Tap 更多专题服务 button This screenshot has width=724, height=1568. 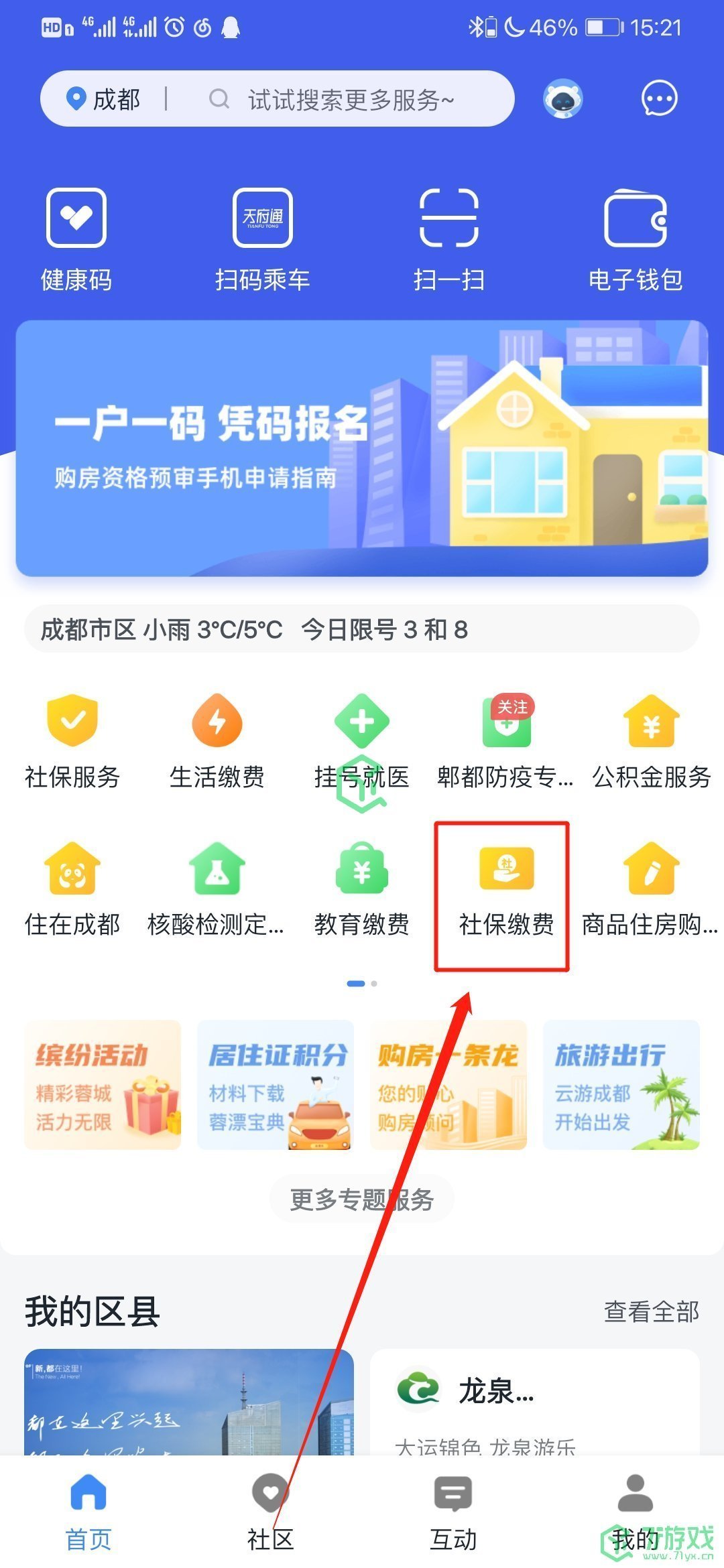coord(362,1199)
